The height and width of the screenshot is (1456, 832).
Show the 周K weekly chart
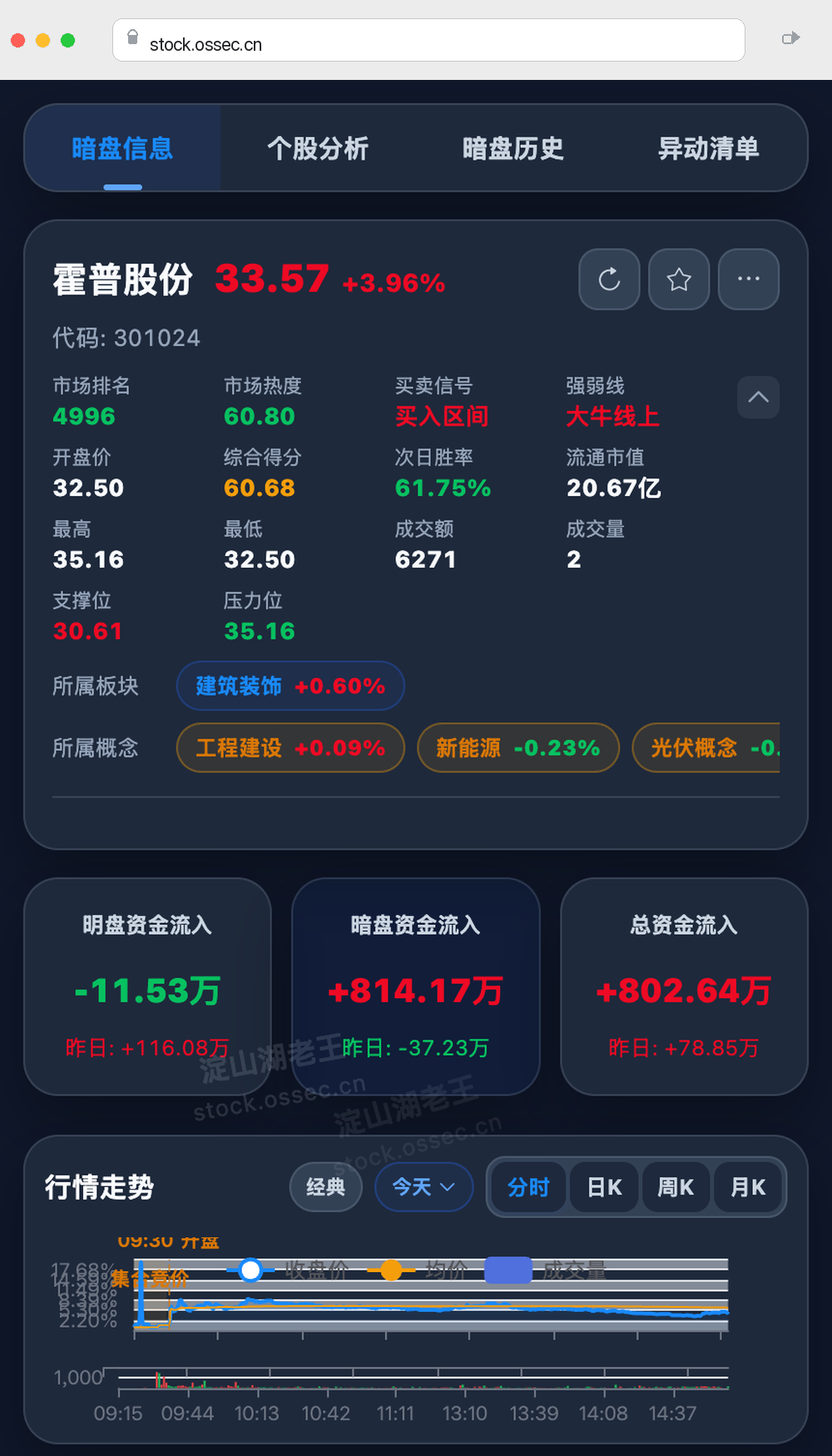[676, 1187]
